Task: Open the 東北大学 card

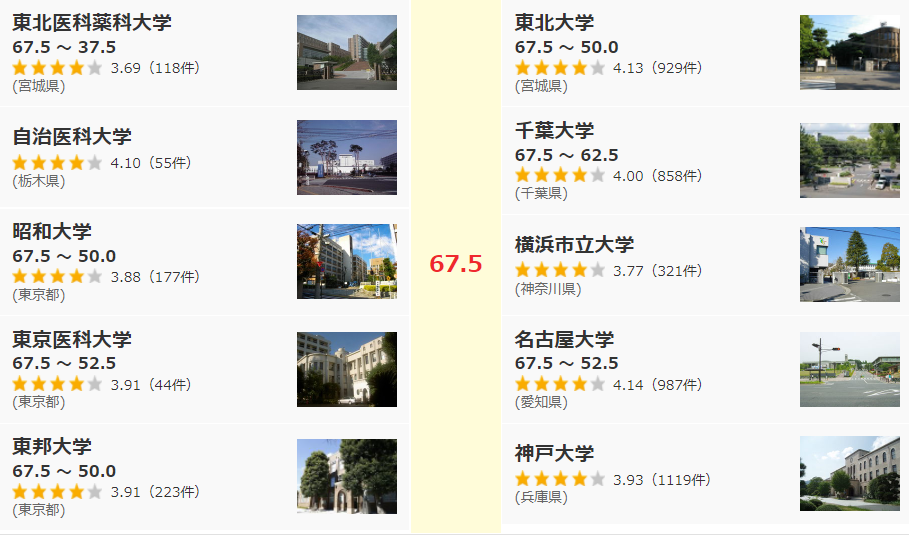Action: point(554,22)
